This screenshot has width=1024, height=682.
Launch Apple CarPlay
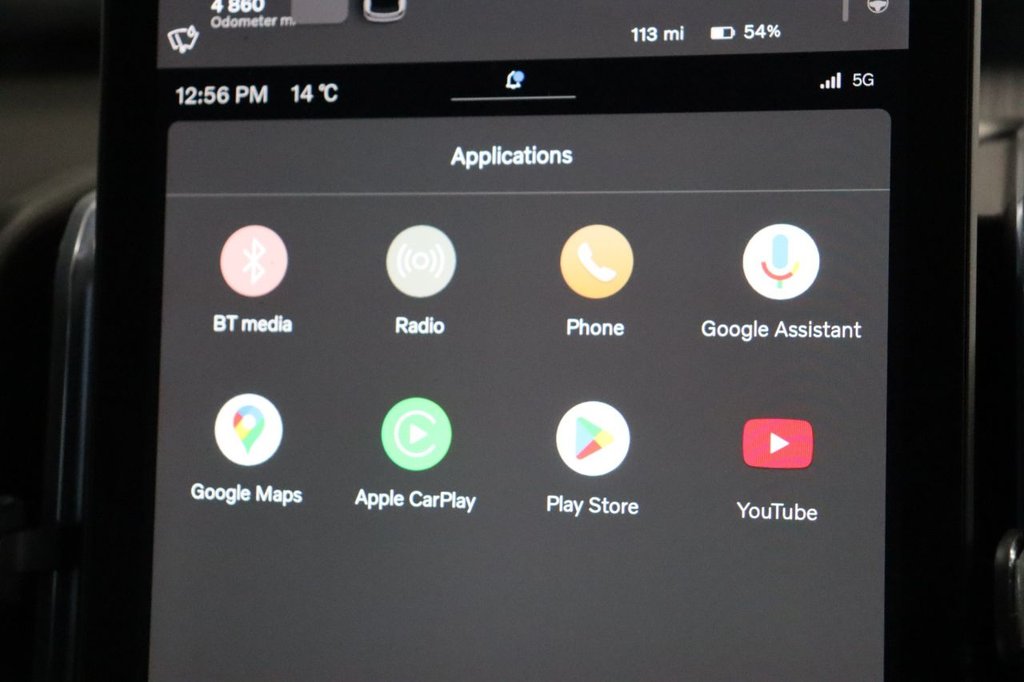(416, 434)
